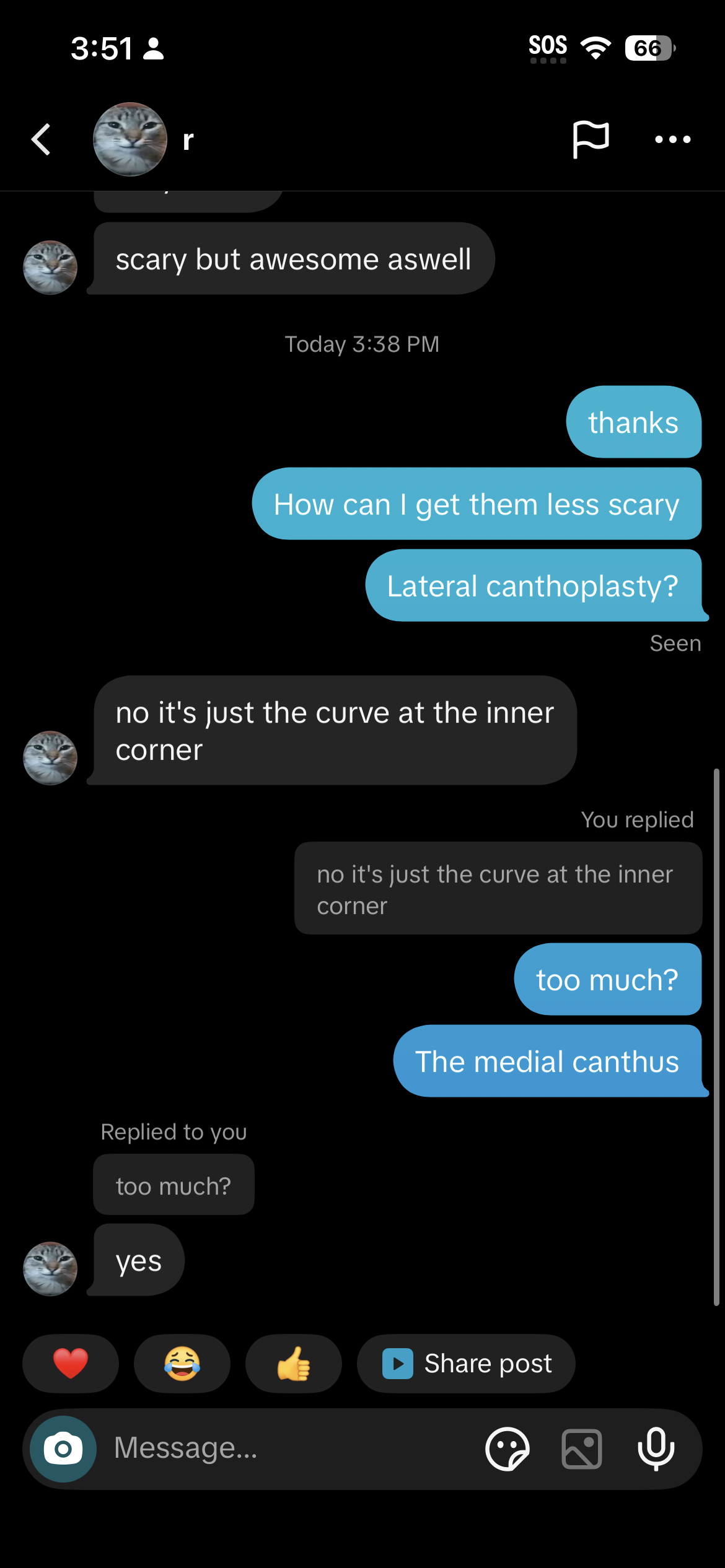Open the sticker picker

pos(507,1448)
